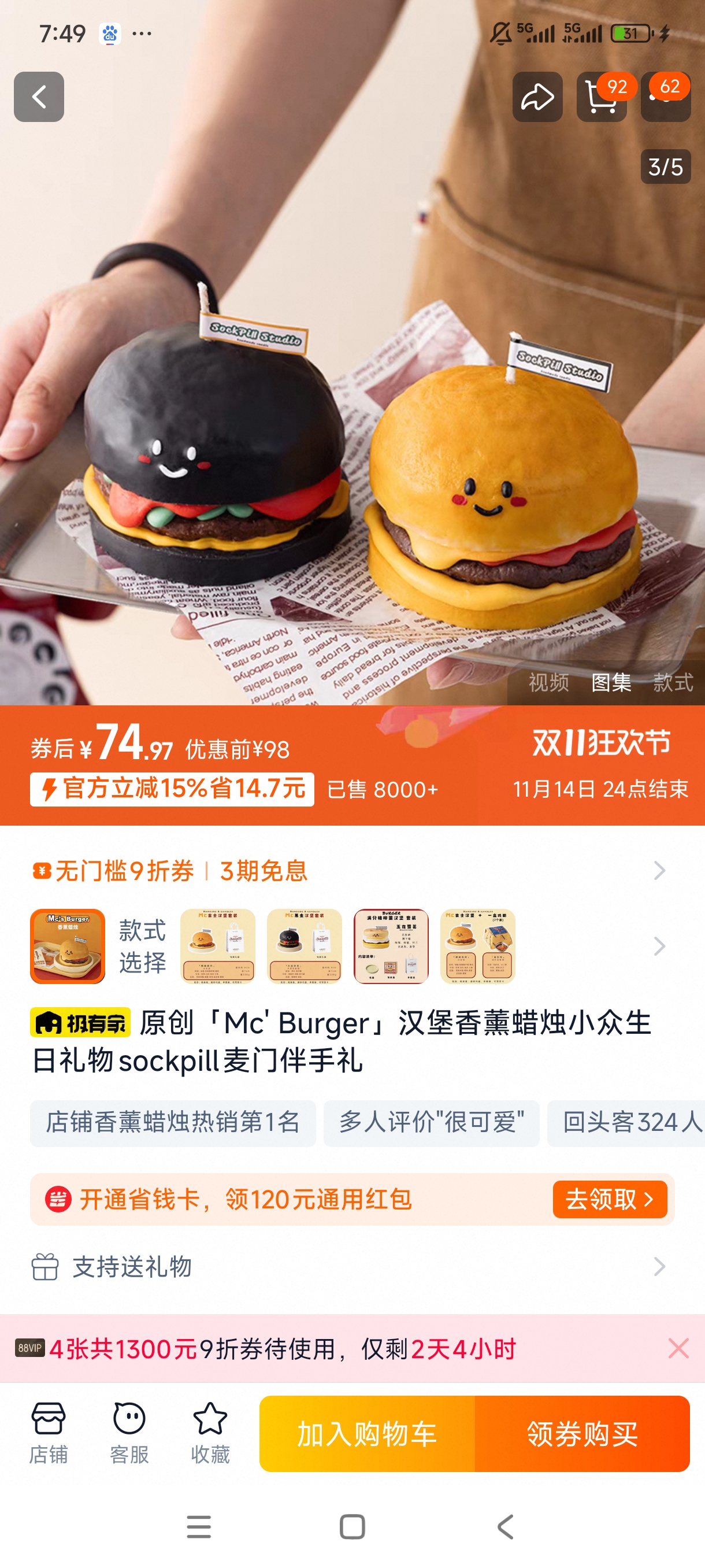The width and height of the screenshot is (705, 1568).
Task: Open the more options menu with badge 62
Action: (x=666, y=97)
